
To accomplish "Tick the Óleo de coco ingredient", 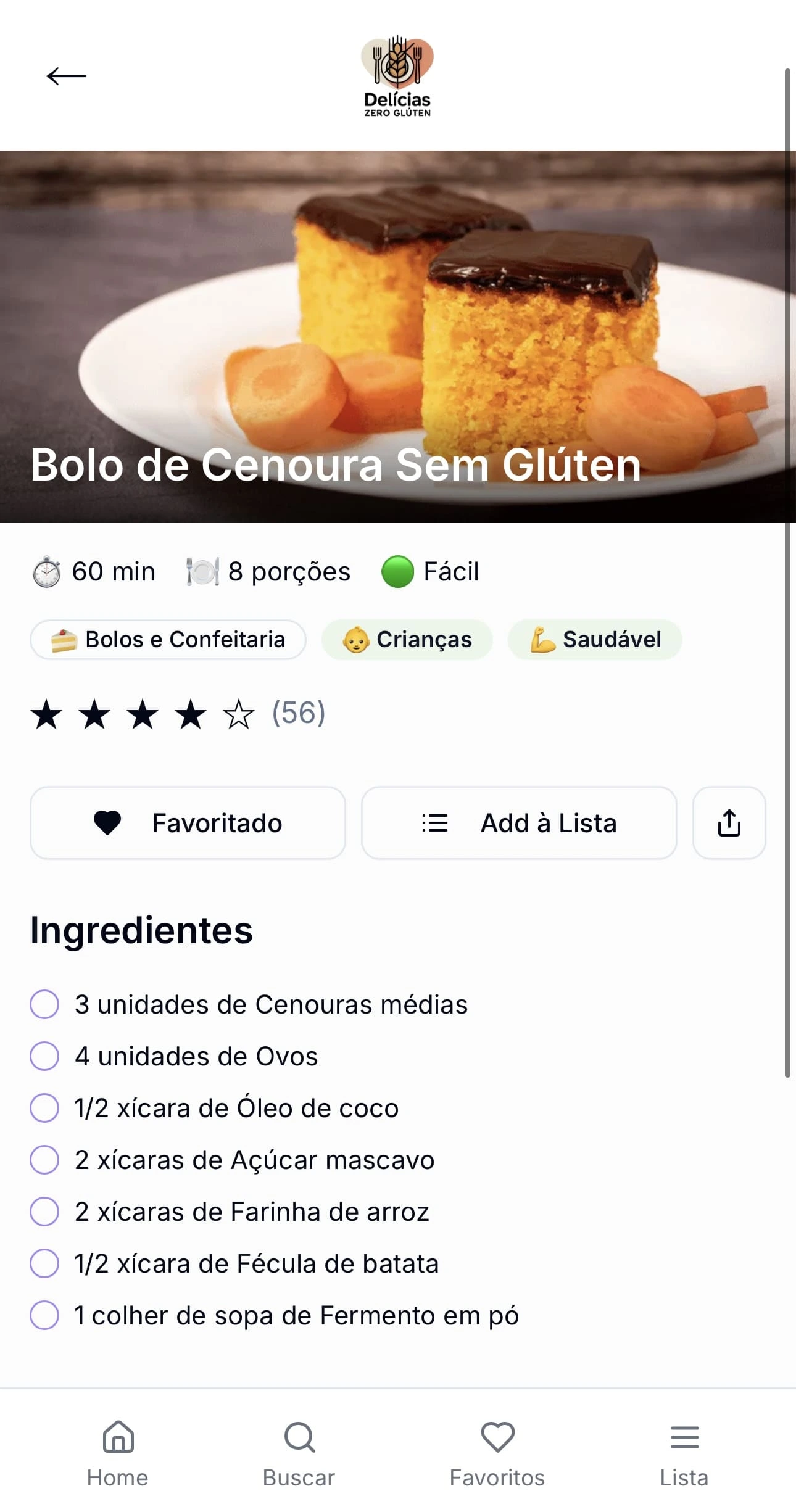I will [x=44, y=1108].
